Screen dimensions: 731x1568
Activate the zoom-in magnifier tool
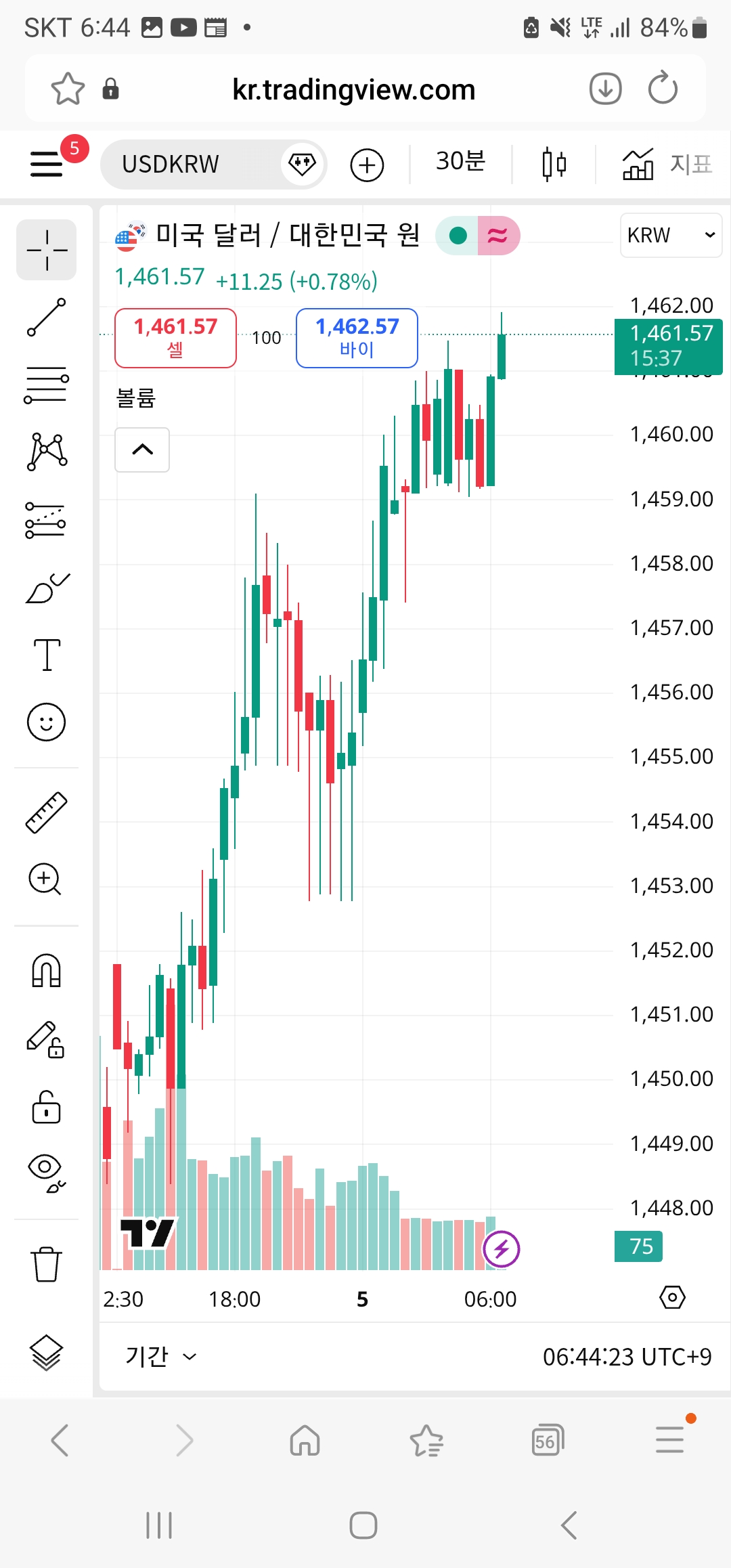pyautogui.click(x=45, y=879)
